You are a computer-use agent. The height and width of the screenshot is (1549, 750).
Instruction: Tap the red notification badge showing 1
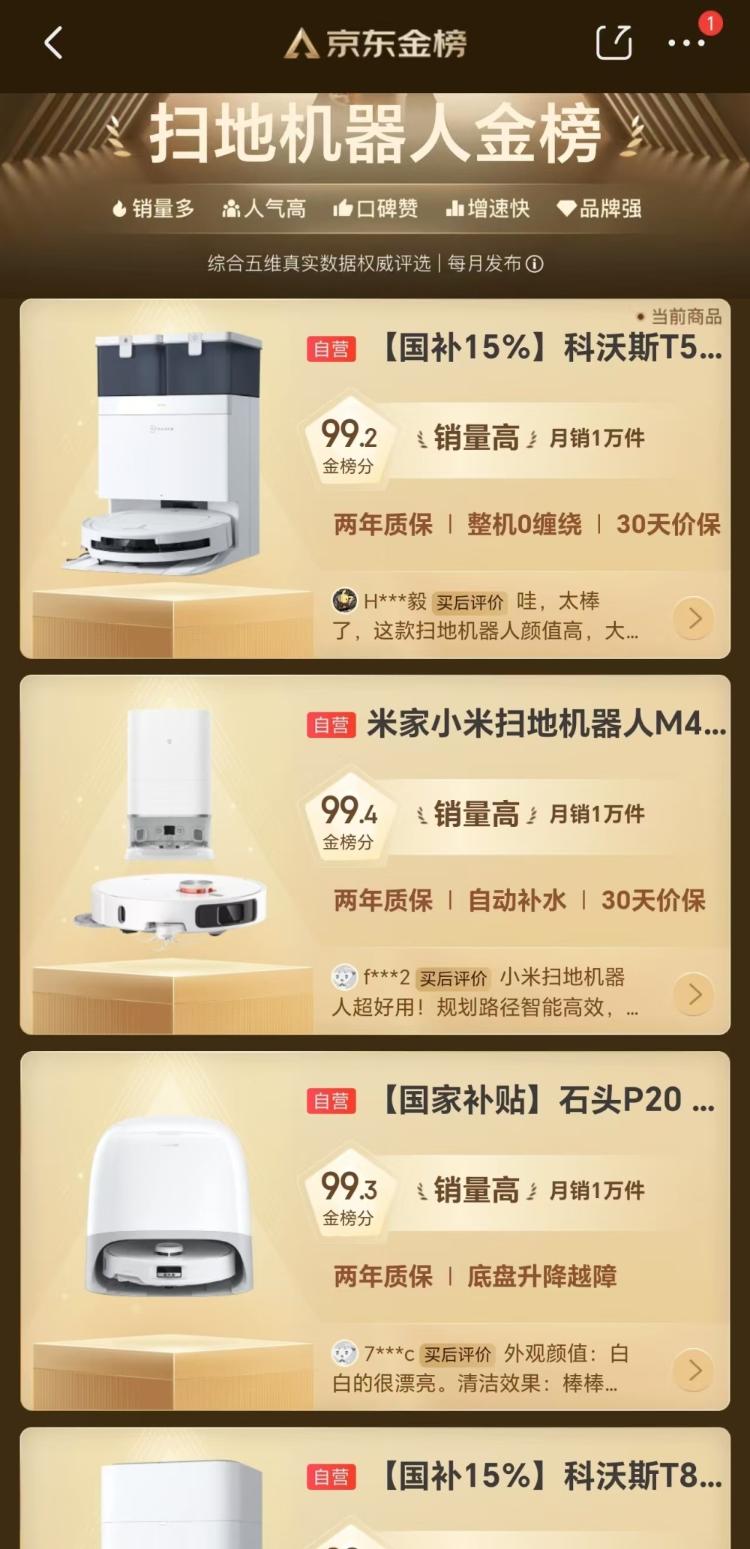(713, 24)
